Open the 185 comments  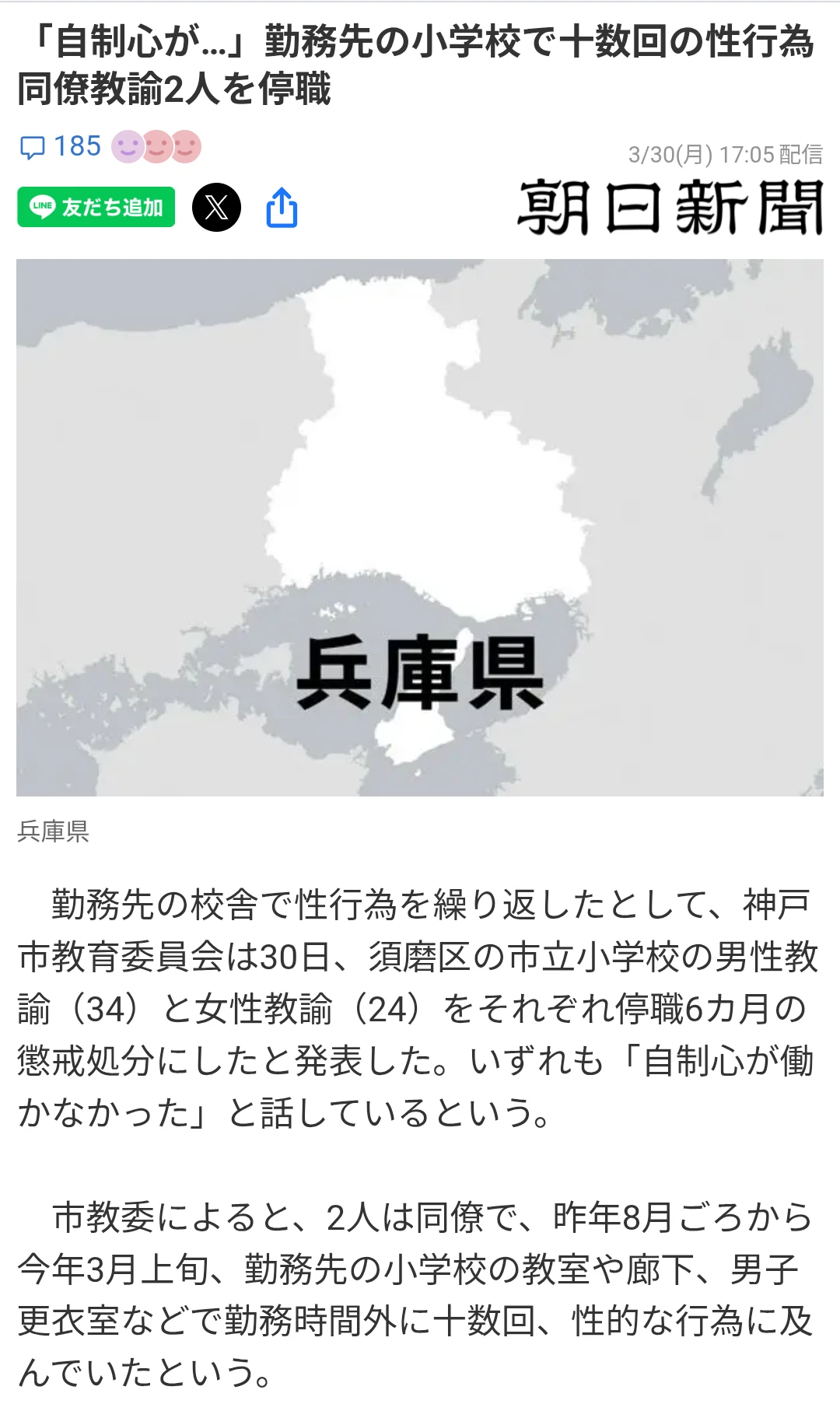click(x=61, y=146)
